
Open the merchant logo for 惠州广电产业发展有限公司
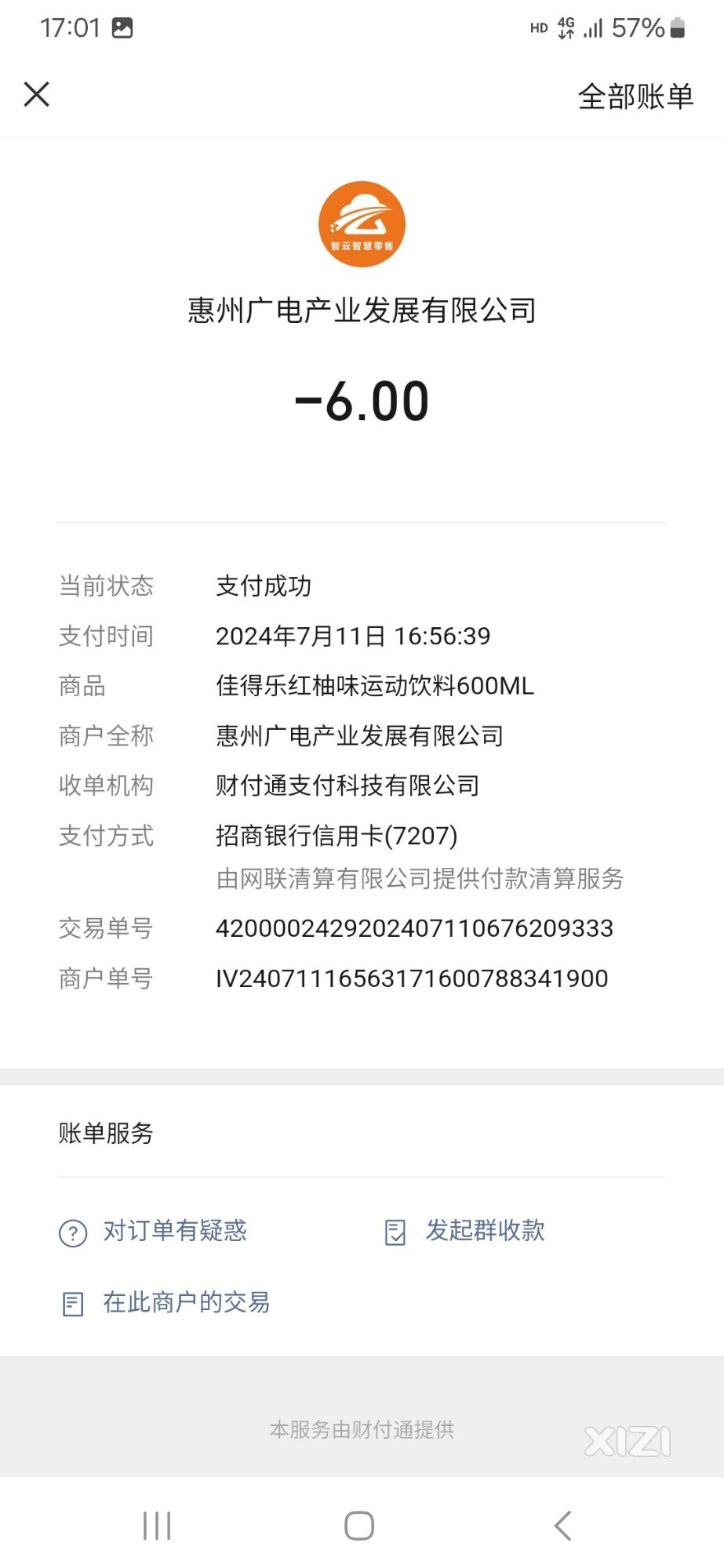(x=362, y=224)
